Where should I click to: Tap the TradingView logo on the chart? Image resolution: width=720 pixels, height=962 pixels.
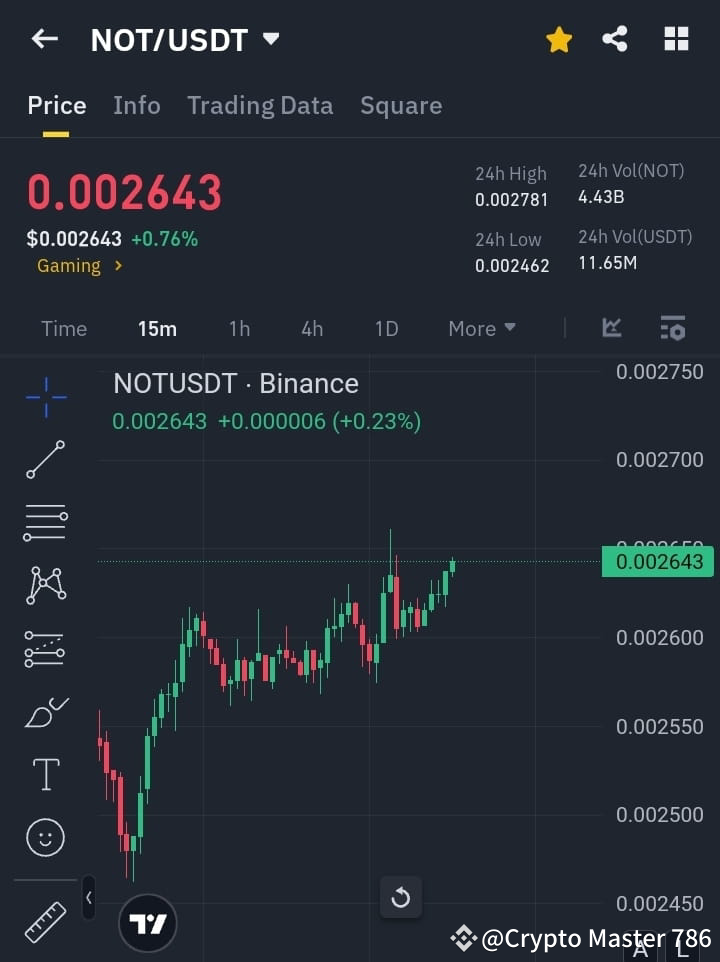tap(148, 922)
